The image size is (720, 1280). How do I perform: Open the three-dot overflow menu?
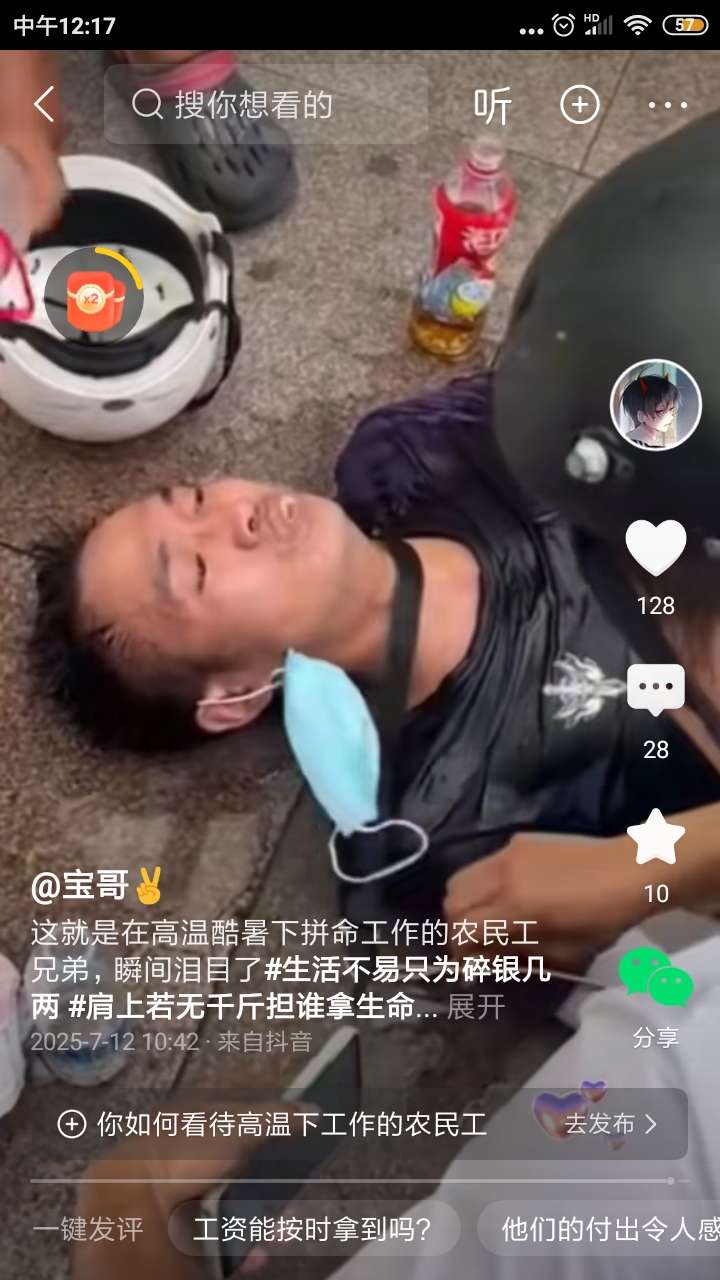tap(667, 105)
